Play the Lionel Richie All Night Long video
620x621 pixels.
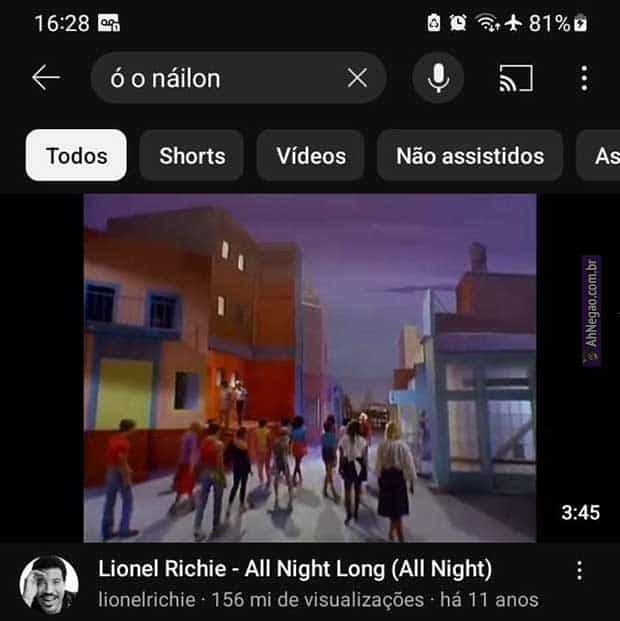click(310, 368)
